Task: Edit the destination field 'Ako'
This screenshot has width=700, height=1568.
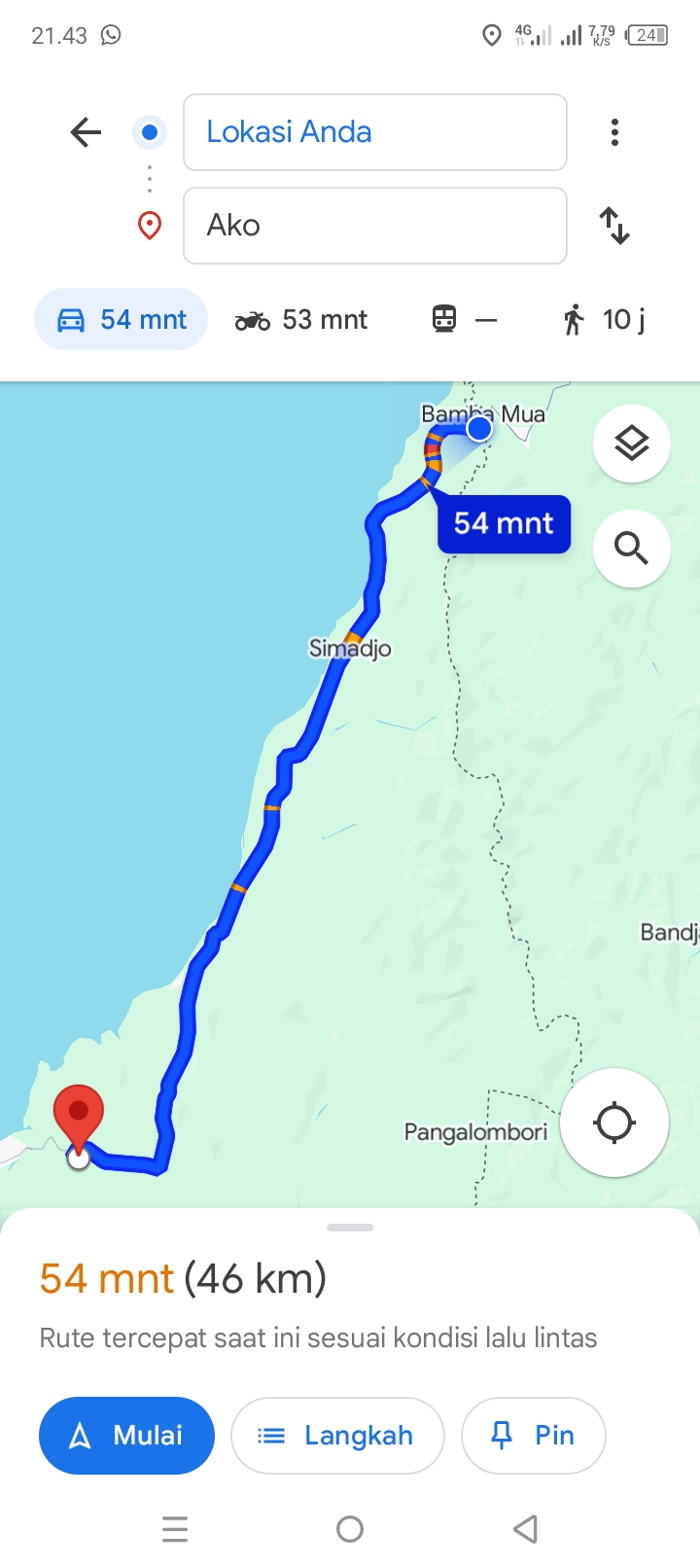Action: pos(375,226)
